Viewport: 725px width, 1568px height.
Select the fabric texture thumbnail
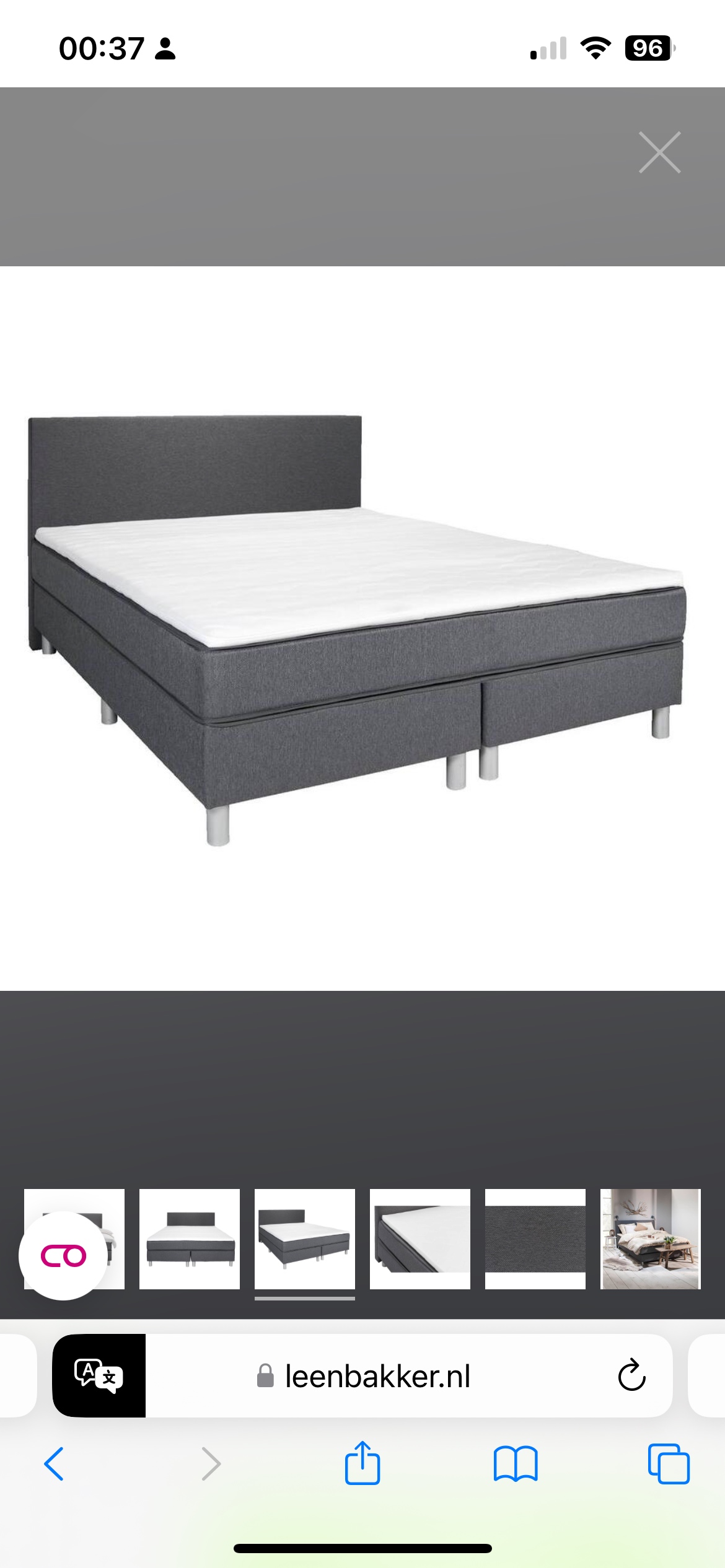click(535, 1239)
